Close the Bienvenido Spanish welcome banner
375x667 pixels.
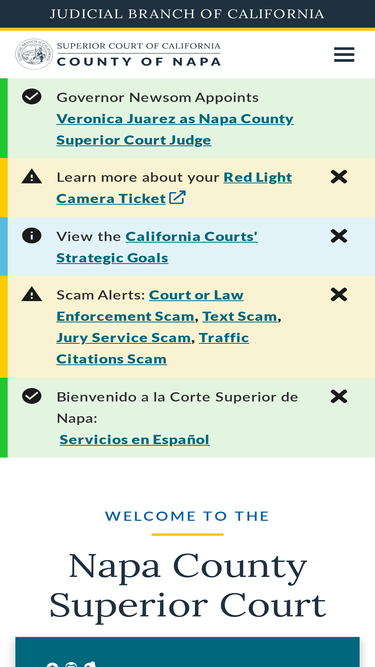(x=339, y=396)
